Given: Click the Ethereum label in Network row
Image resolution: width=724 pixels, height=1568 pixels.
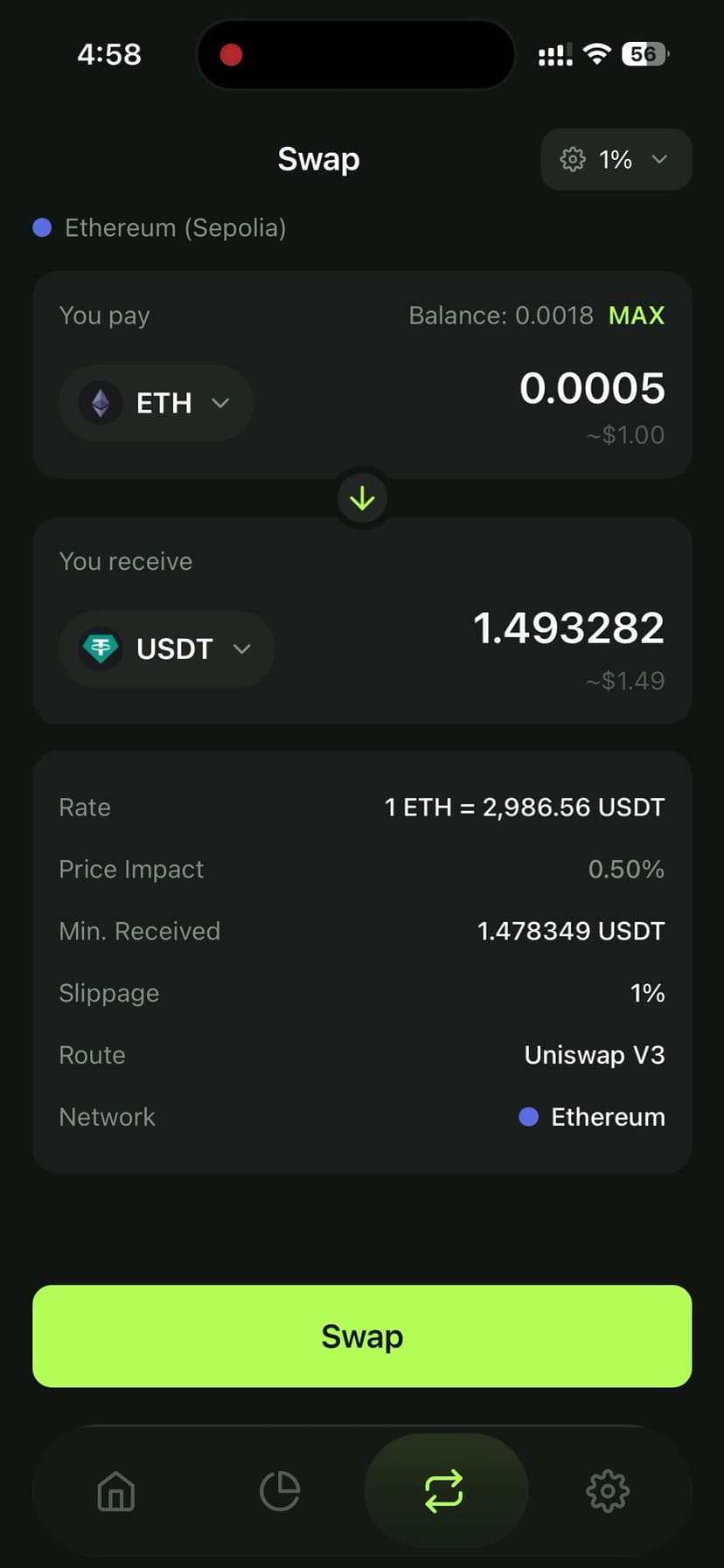Looking at the screenshot, I should click(x=607, y=1116).
